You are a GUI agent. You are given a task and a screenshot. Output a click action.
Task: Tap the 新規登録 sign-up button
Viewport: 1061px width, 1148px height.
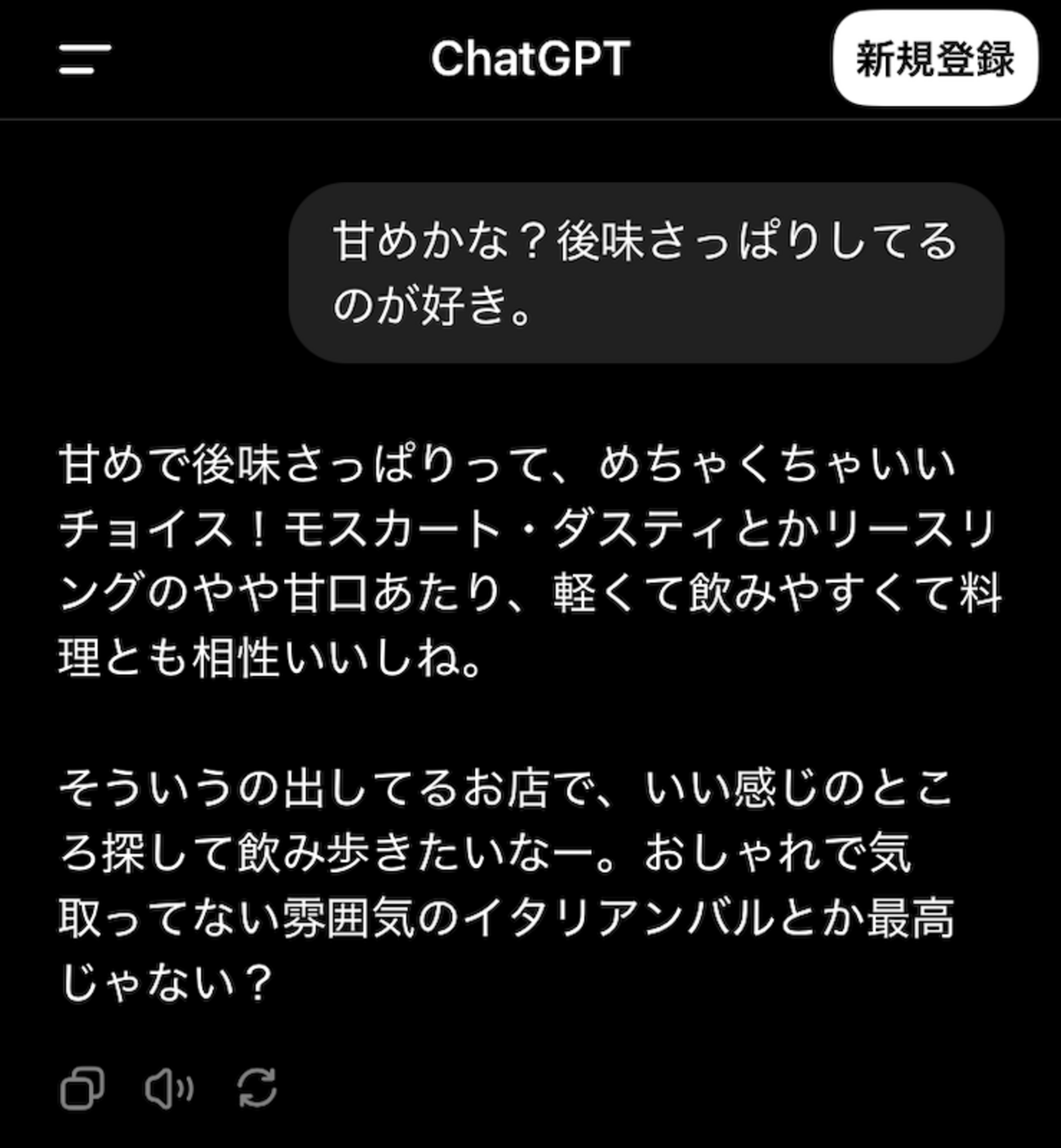(934, 59)
